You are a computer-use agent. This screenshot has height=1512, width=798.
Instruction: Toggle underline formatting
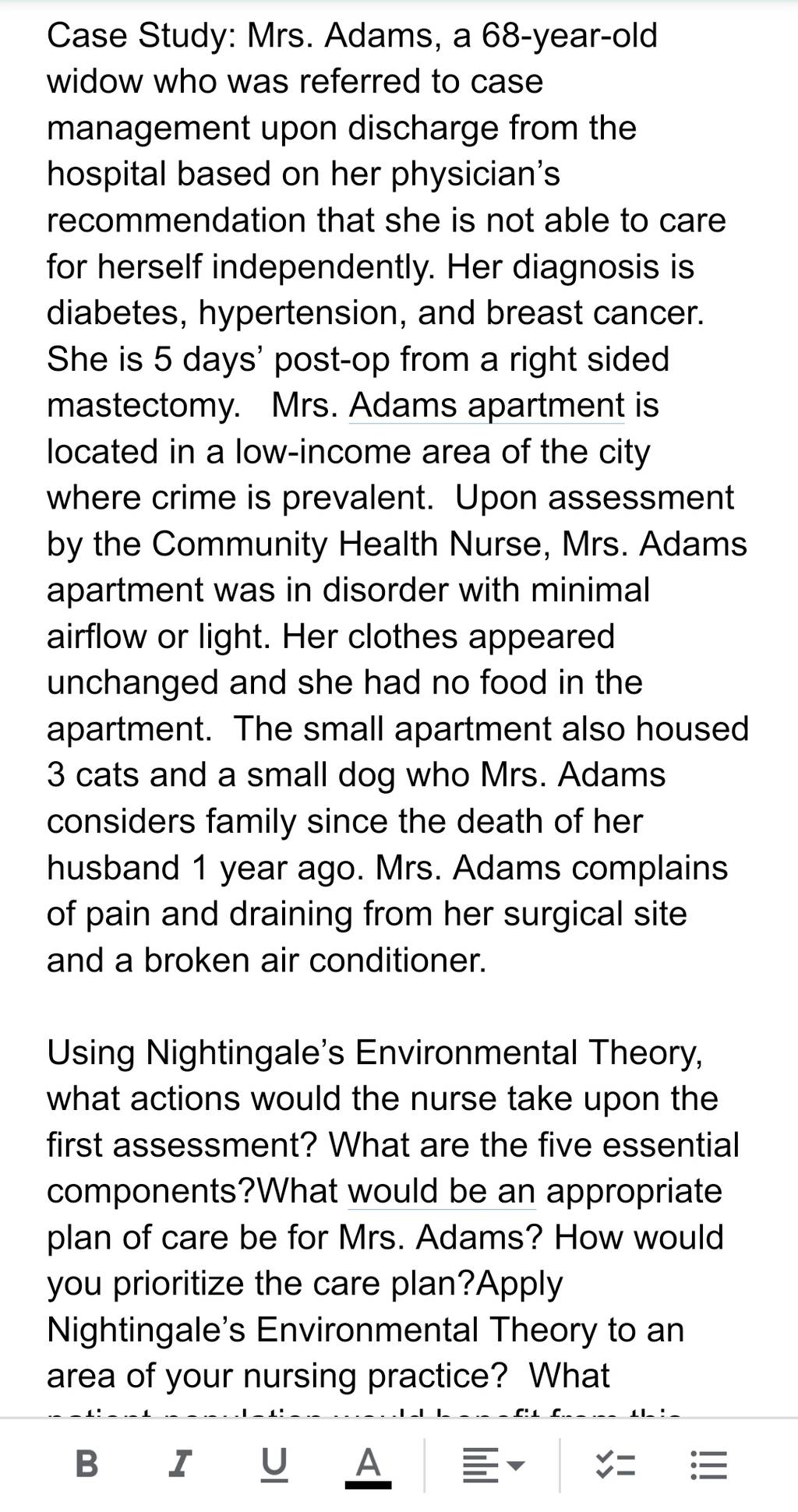(x=274, y=1465)
